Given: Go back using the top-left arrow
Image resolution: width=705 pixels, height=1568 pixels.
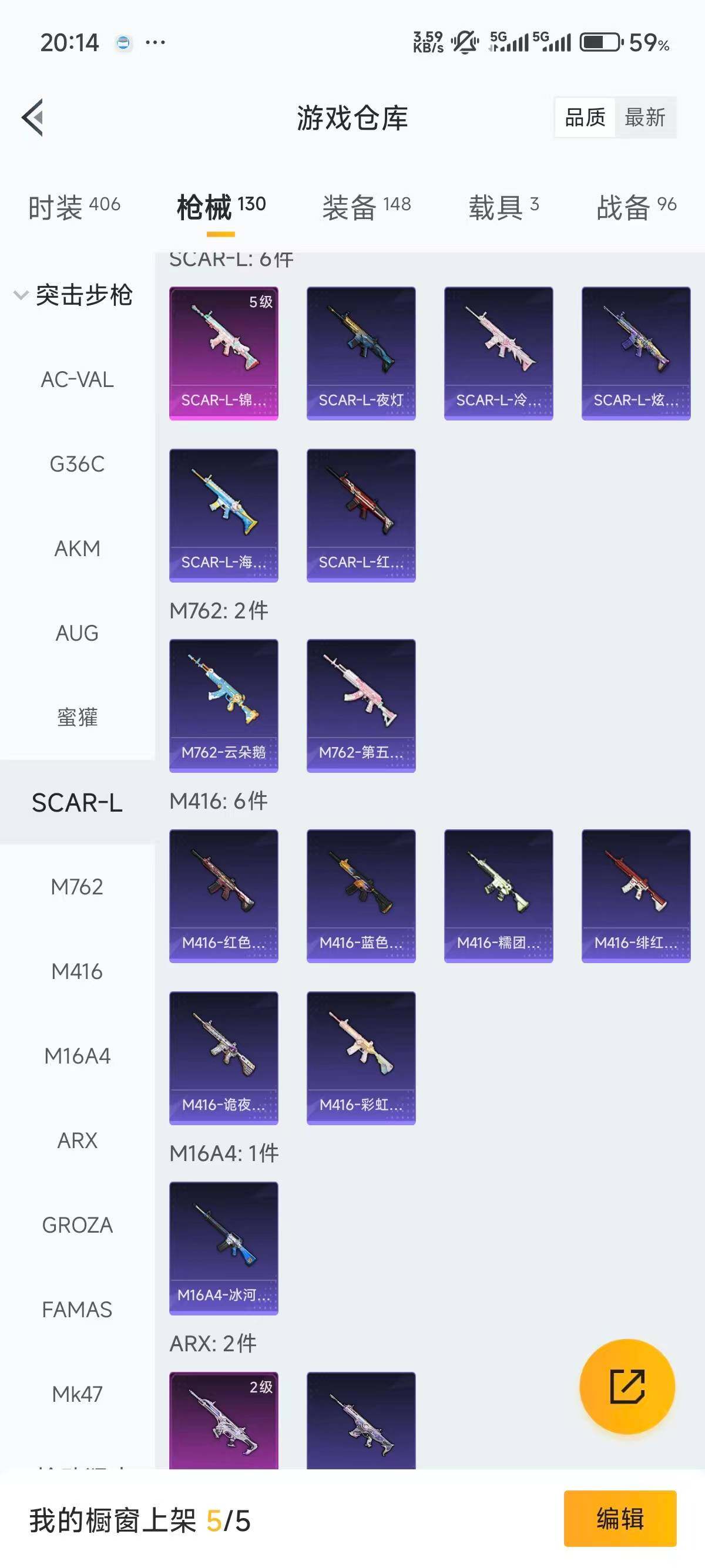Looking at the screenshot, I should pyautogui.click(x=33, y=117).
